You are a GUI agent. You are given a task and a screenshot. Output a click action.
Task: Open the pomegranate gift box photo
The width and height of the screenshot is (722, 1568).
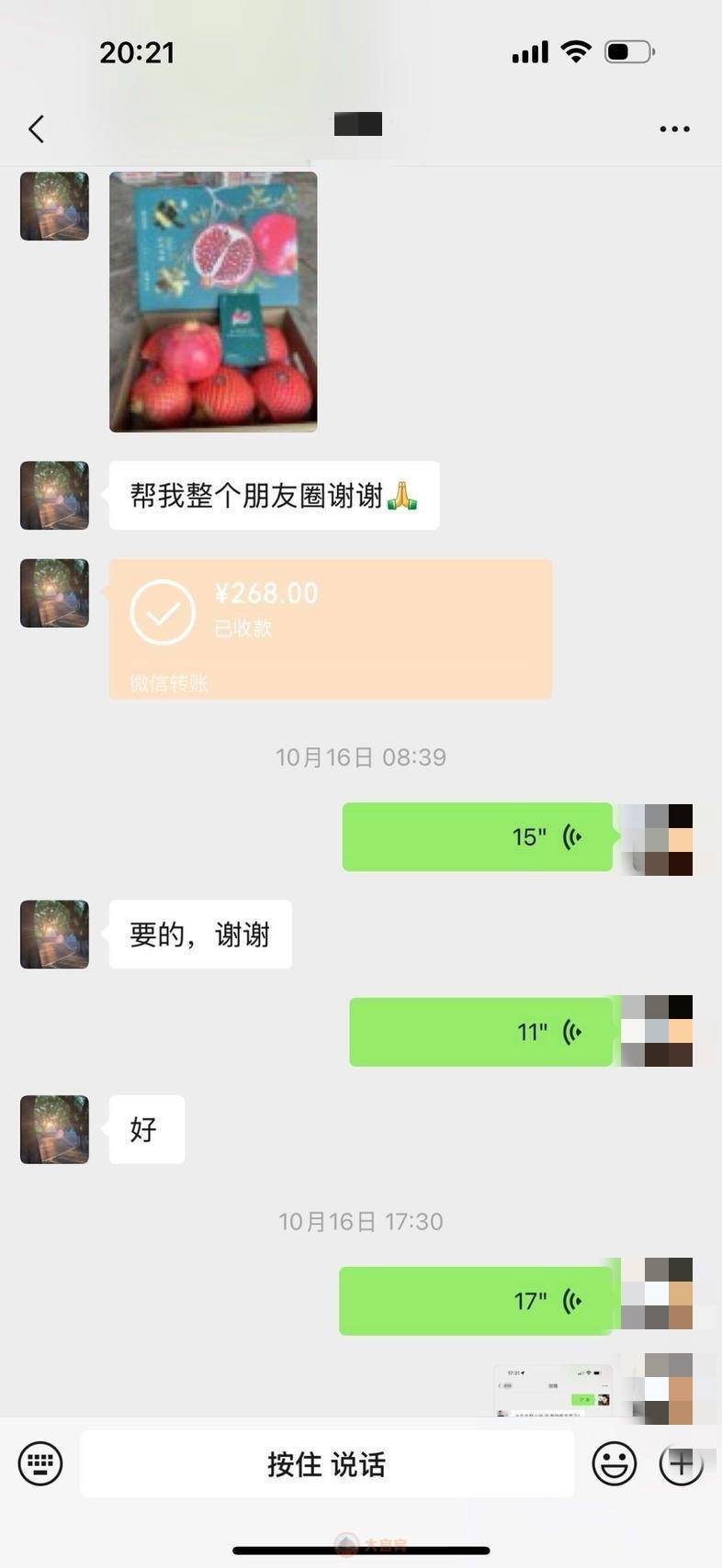click(213, 301)
